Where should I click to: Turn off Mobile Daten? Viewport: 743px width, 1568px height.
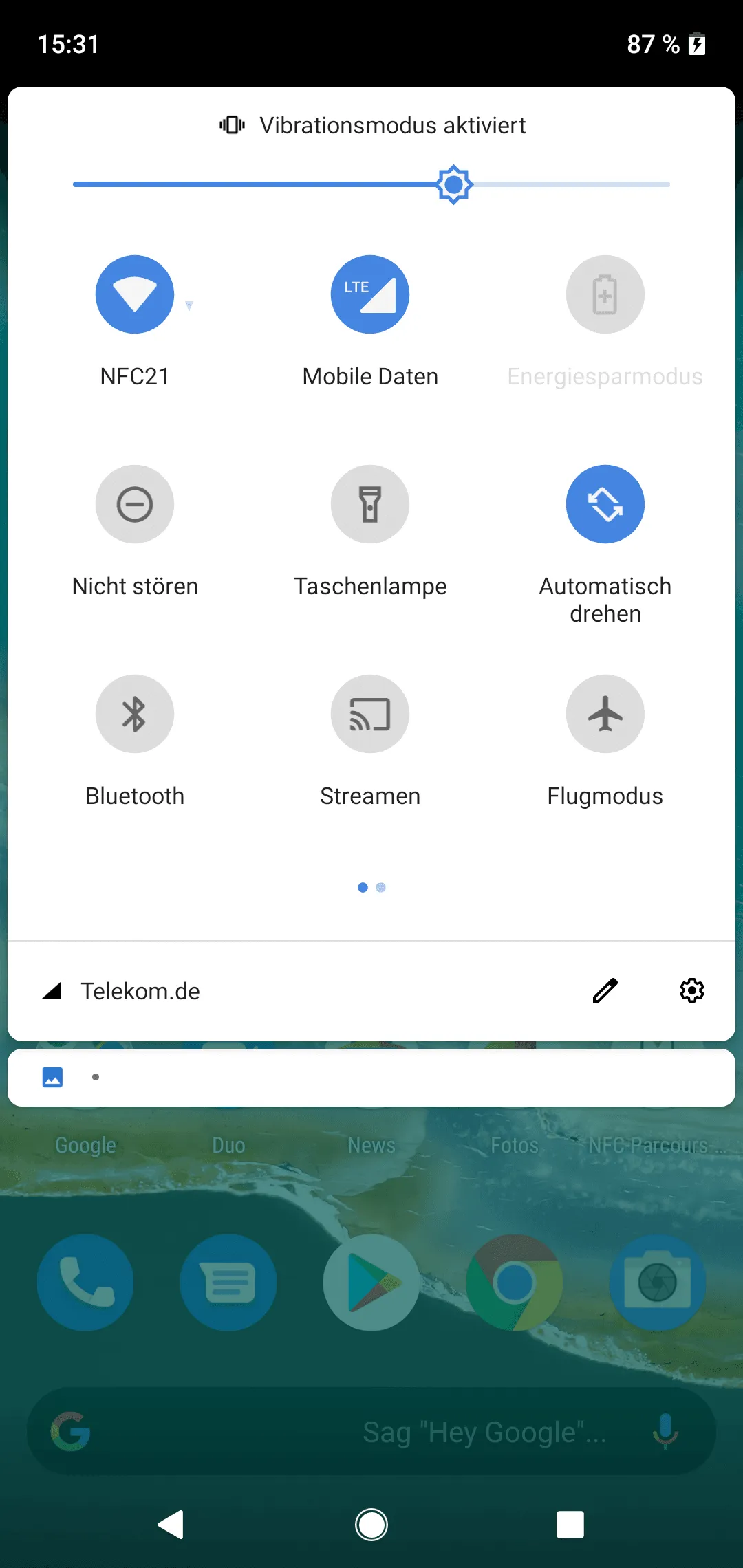pyautogui.click(x=370, y=294)
